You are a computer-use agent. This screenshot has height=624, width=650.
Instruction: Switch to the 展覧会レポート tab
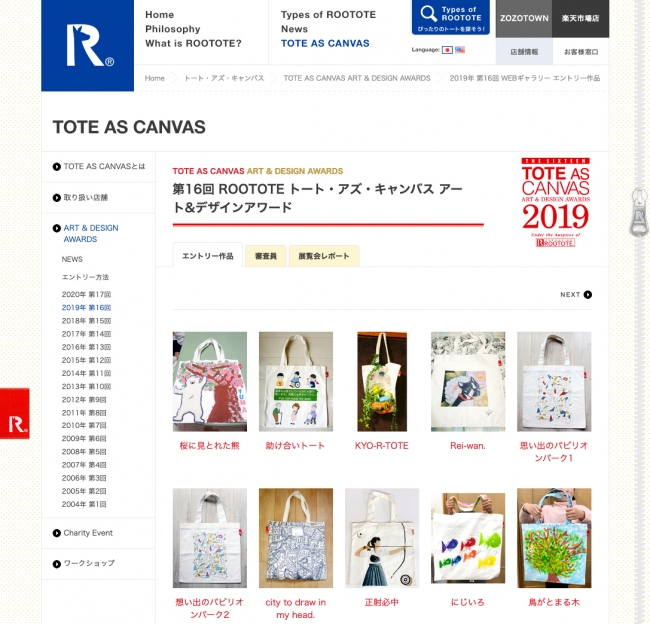pyautogui.click(x=324, y=256)
